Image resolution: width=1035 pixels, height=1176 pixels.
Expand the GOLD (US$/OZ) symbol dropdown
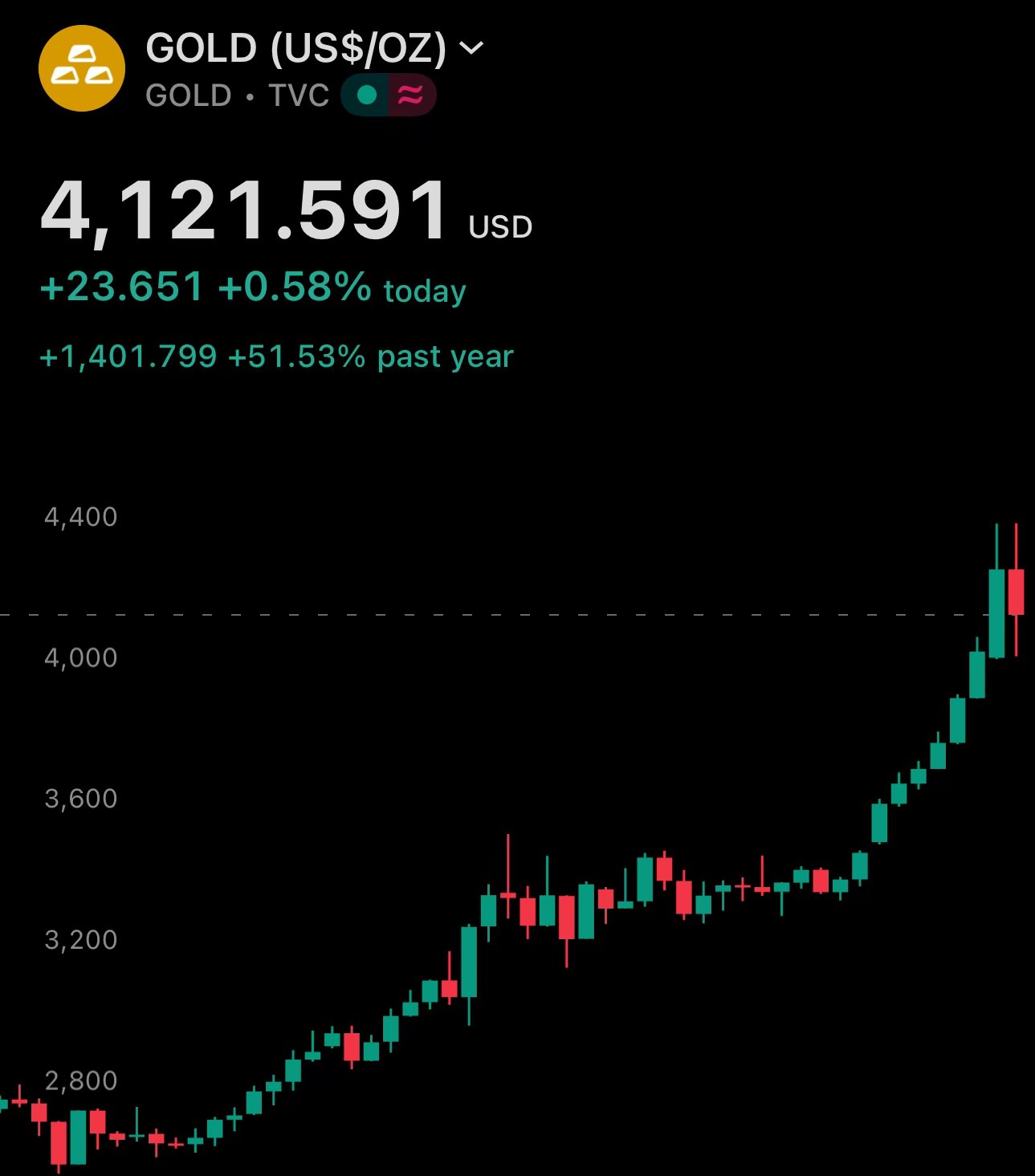click(471, 48)
